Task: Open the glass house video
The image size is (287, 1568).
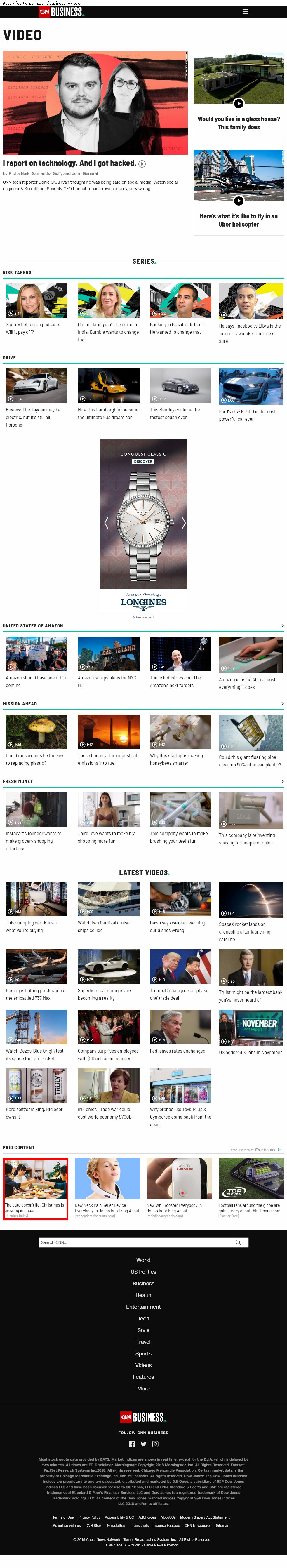Action: click(x=238, y=103)
